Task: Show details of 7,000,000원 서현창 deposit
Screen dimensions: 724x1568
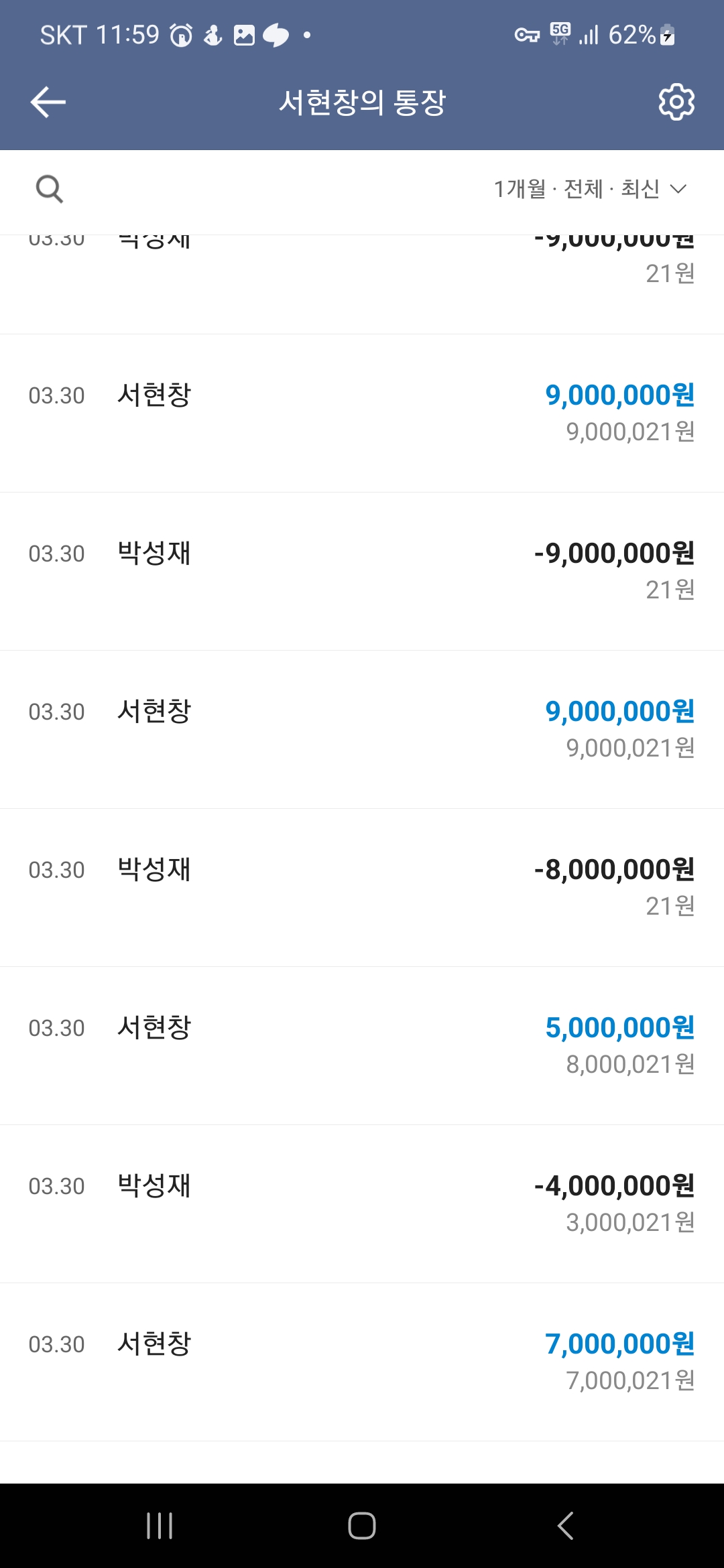Action: point(362,1361)
